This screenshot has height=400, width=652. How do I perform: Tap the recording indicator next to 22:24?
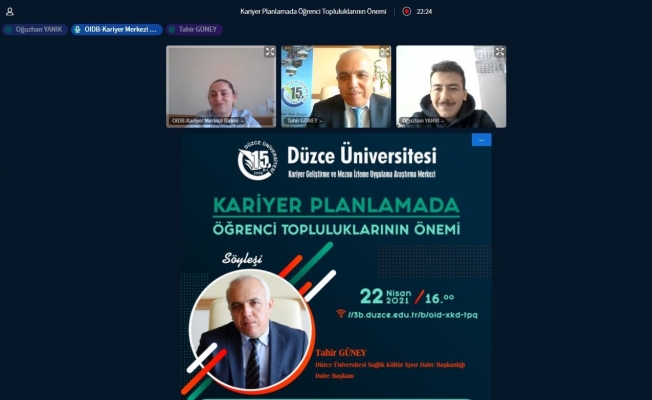407,11
